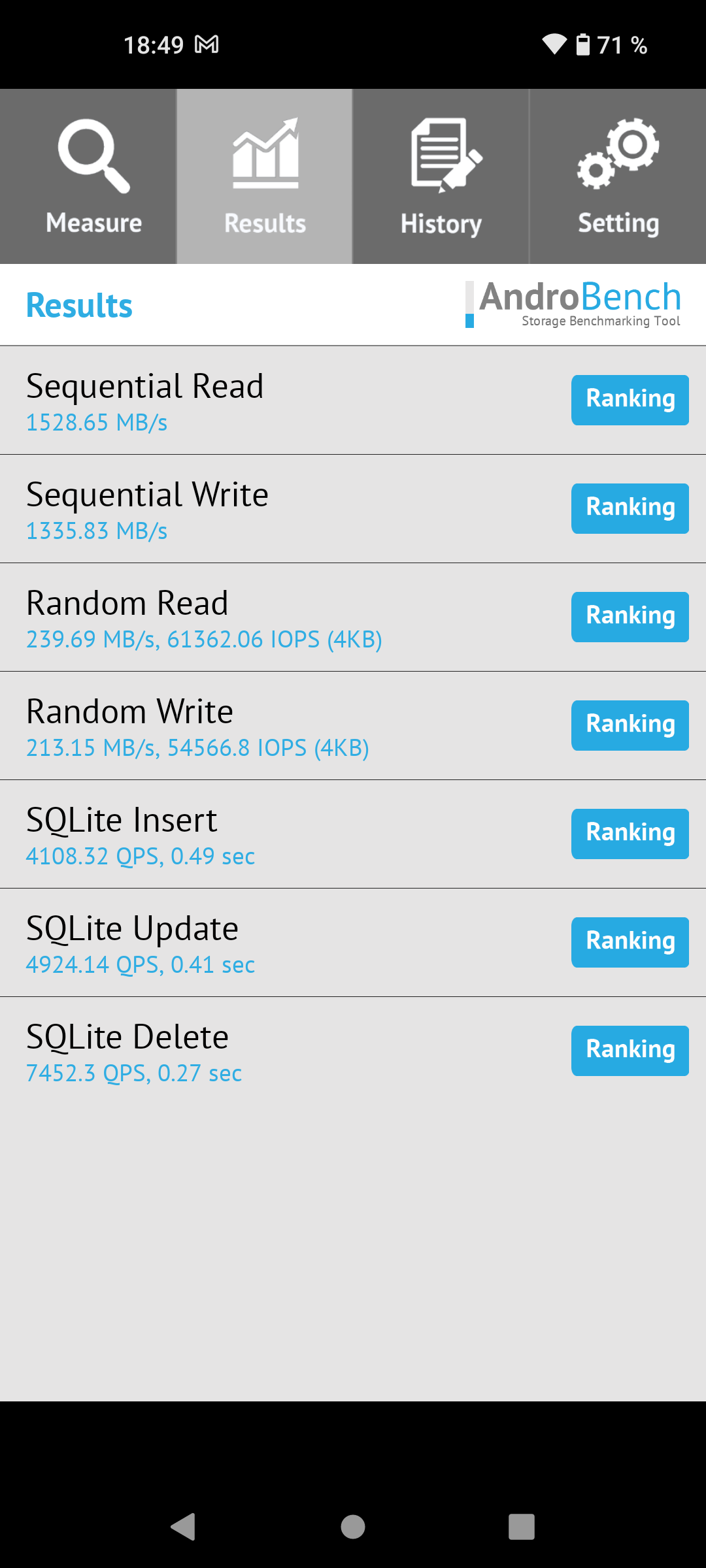Show Ranking for Random Write

[630, 725]
